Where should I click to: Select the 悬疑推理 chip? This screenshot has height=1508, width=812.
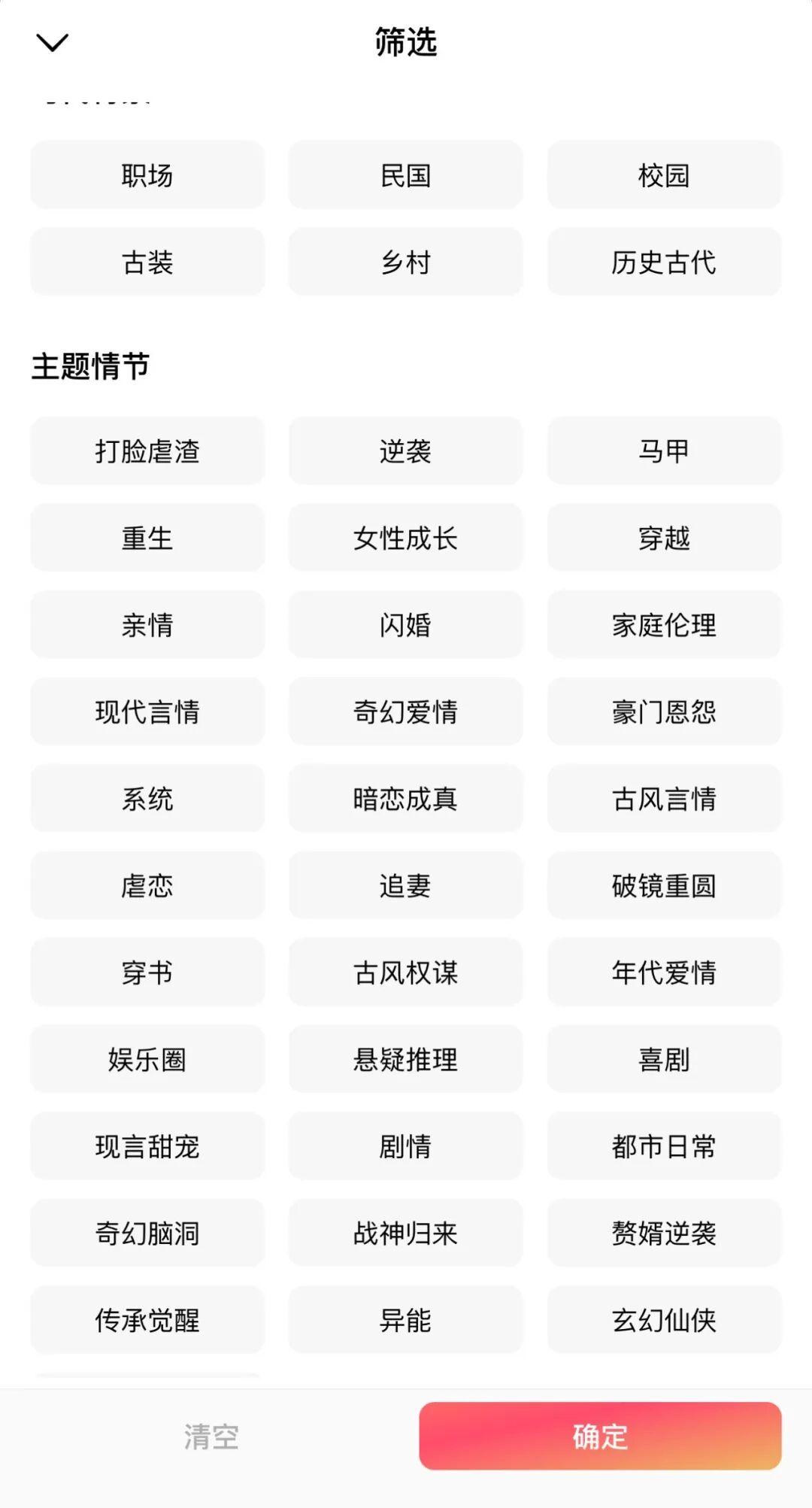pos(405,1059)
